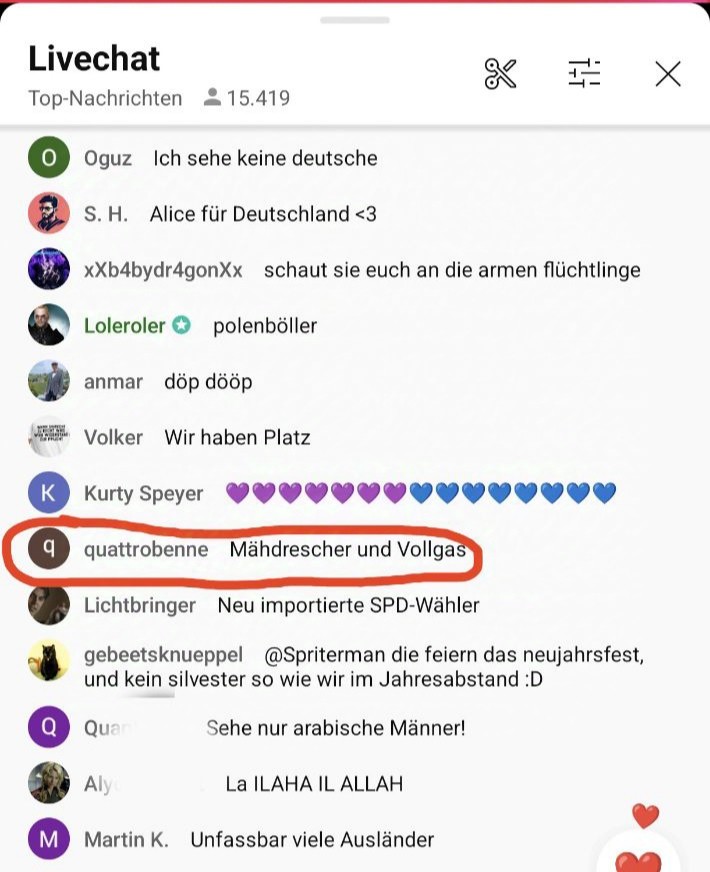Open Kurty Speyer's hearts message

420,493
